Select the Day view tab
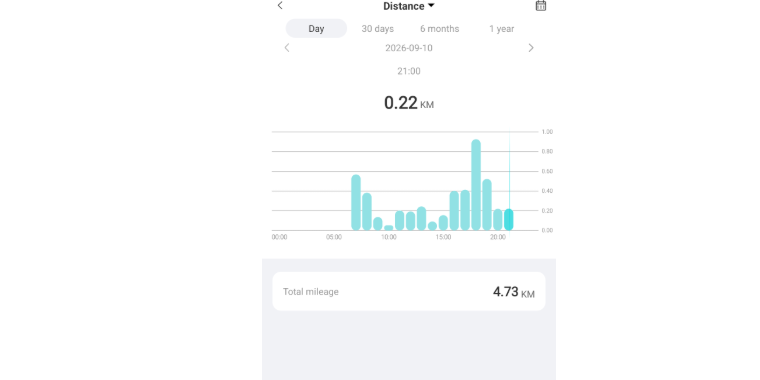This screenshot has width=760, height=380. coord(316,29)
